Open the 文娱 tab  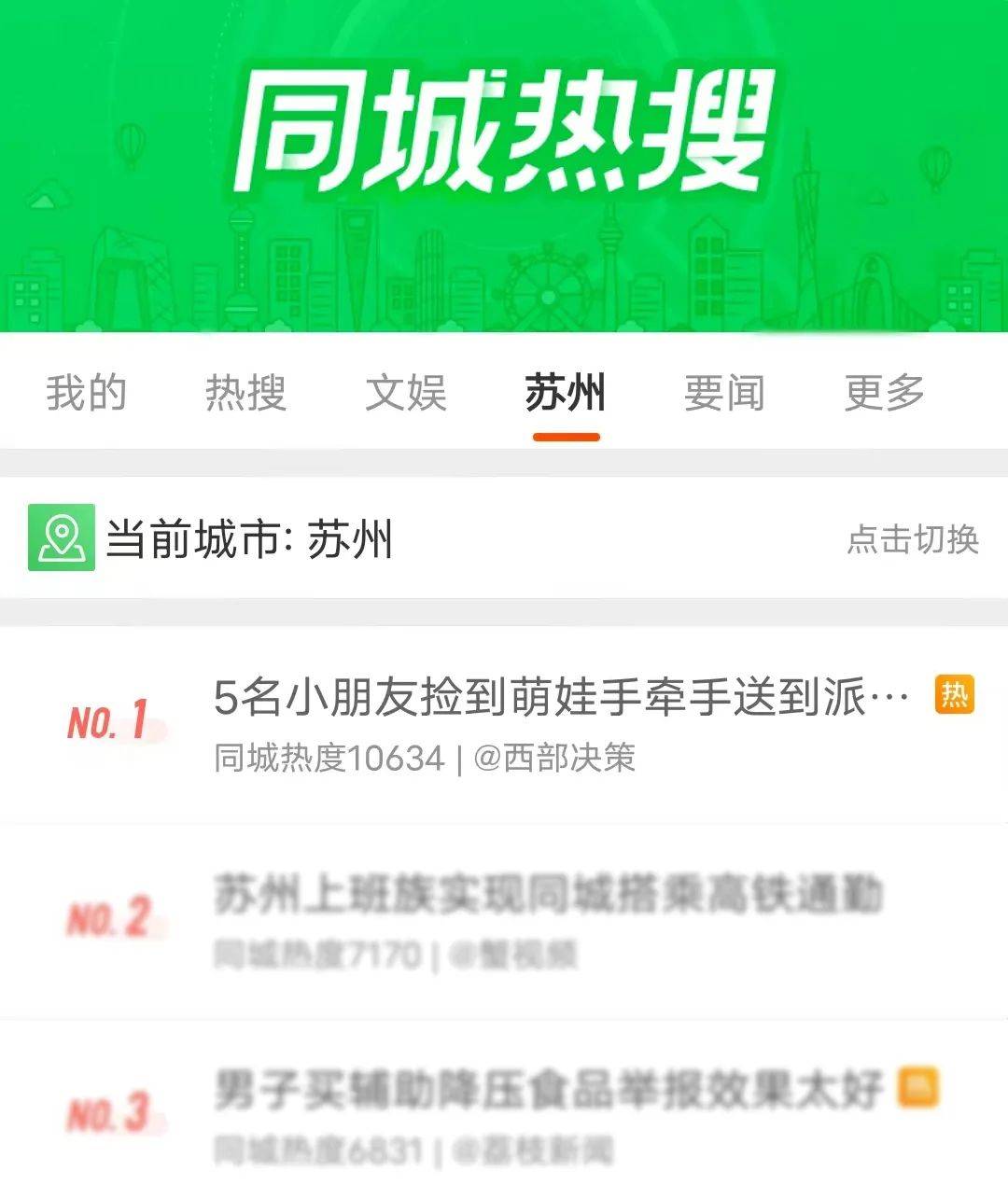click(x=405, y=392)
